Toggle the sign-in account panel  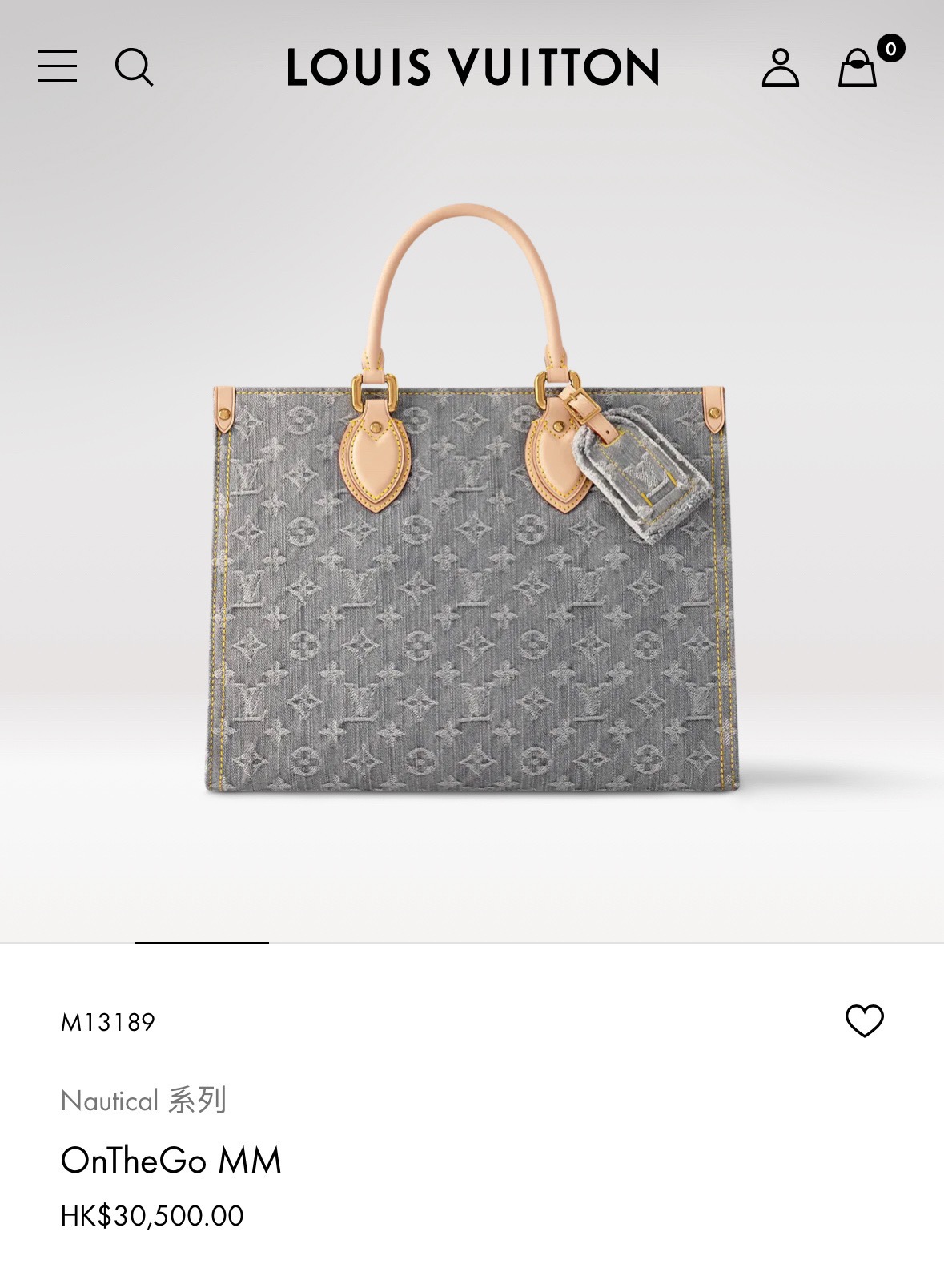[x=781, y=69]
